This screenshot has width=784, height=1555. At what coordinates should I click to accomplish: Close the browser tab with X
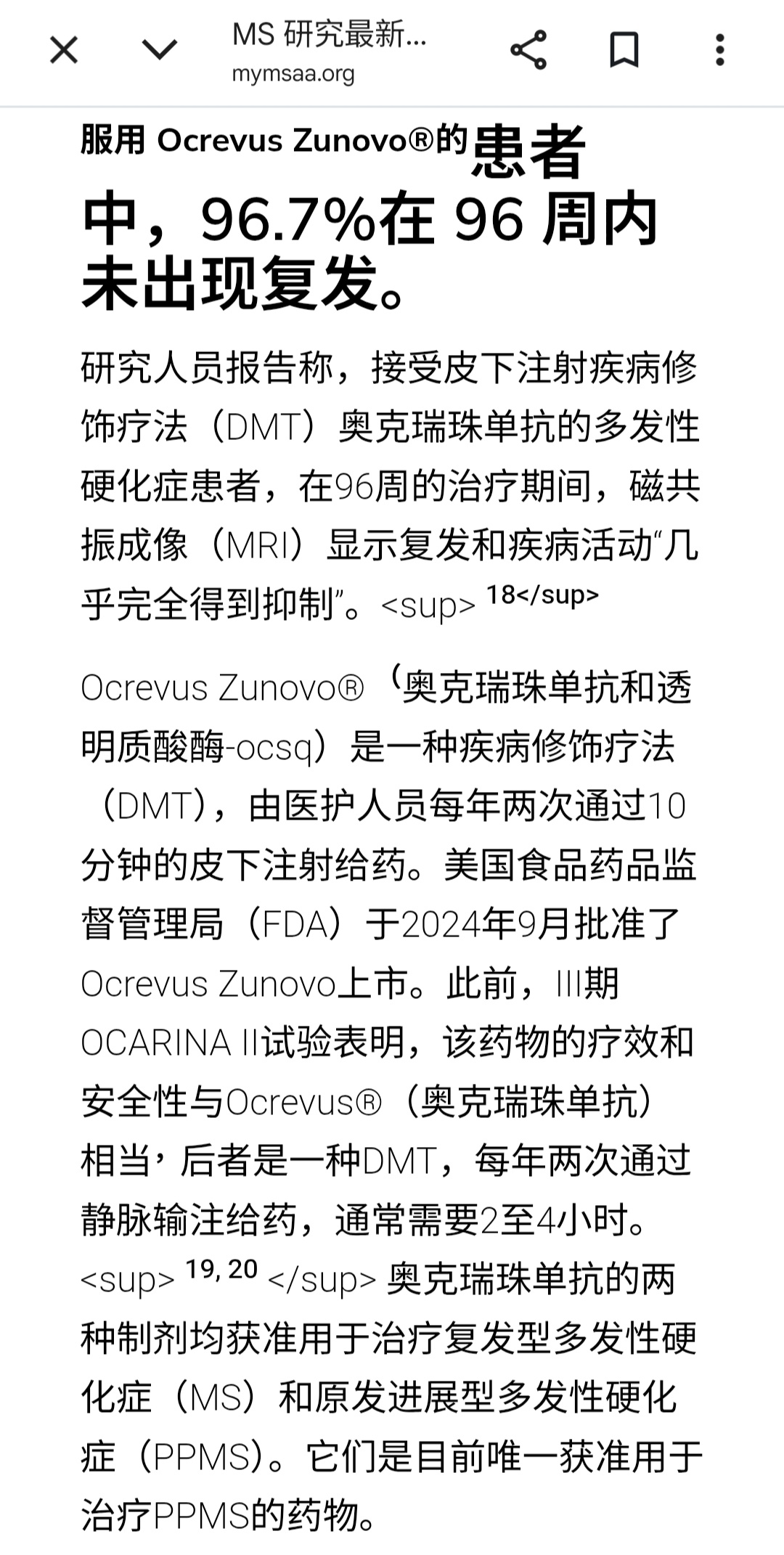[x=64, y=51]
